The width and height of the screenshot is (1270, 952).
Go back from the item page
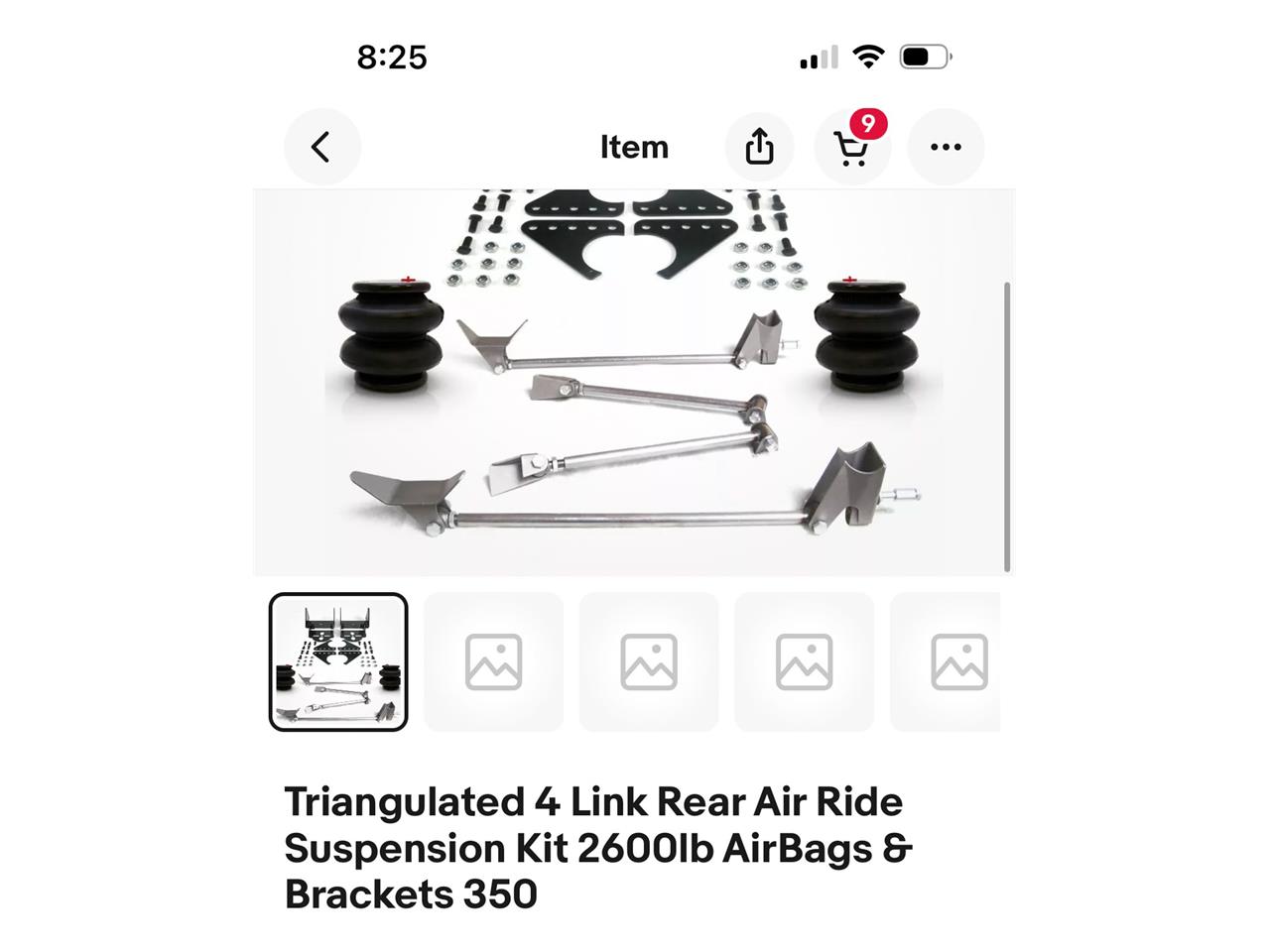coord(321,148)
